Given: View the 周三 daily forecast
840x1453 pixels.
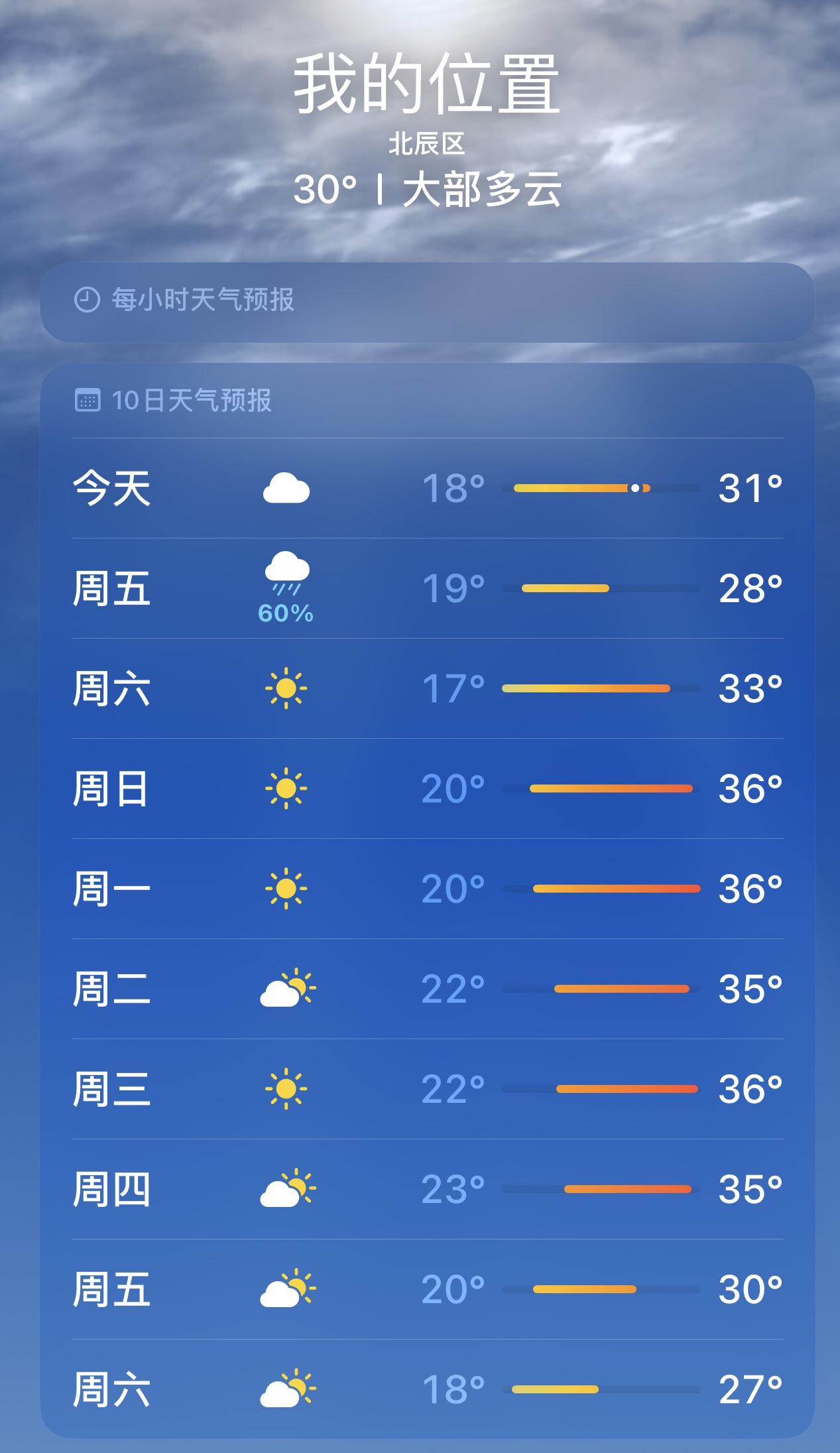Looking at the screenshot, I should (426, 1090).
